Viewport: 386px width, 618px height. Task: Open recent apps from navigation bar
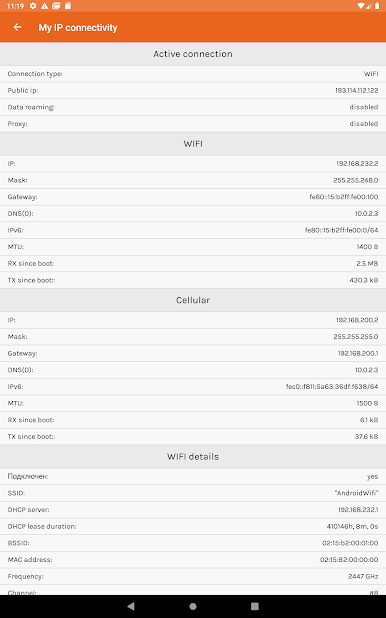(255, 606)
